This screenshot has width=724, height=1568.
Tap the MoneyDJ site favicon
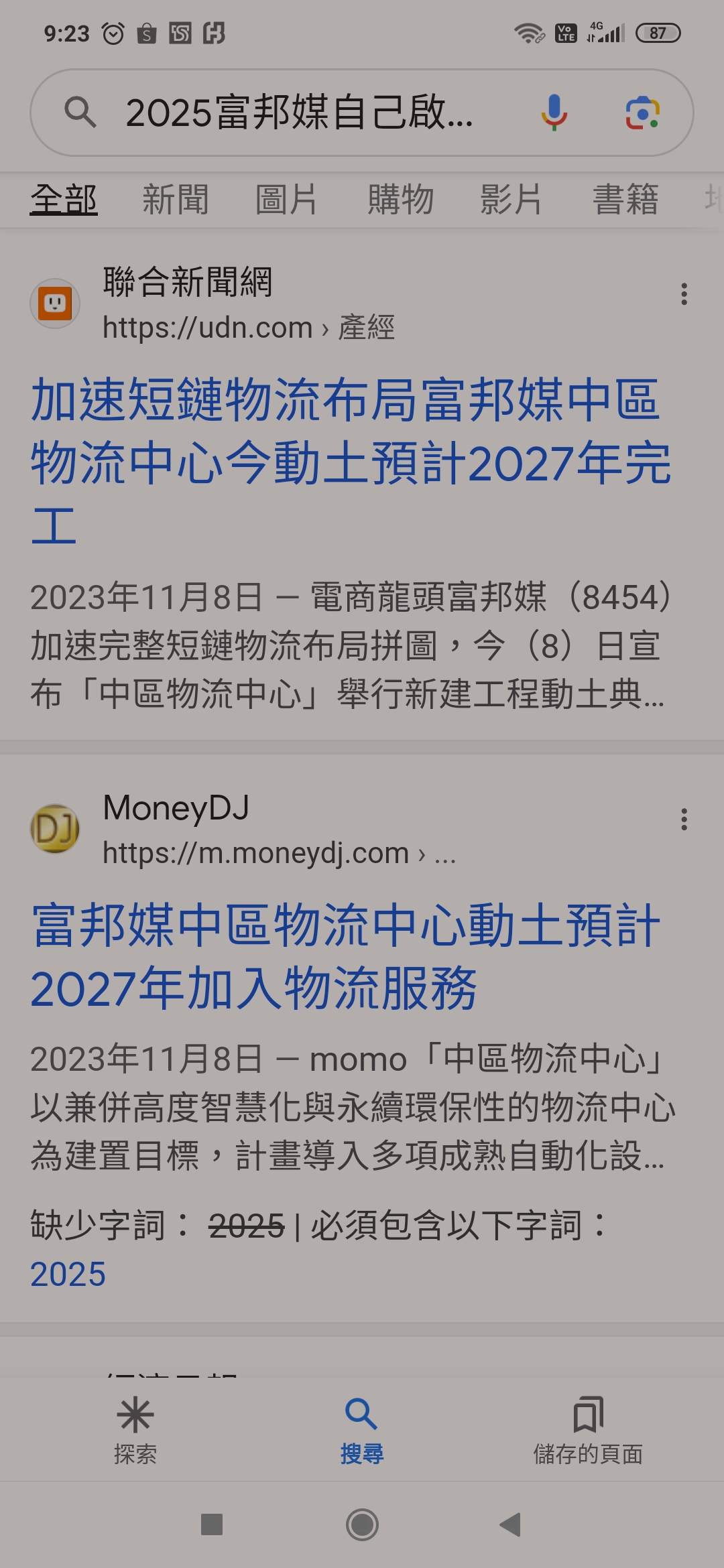coord(55,828)
